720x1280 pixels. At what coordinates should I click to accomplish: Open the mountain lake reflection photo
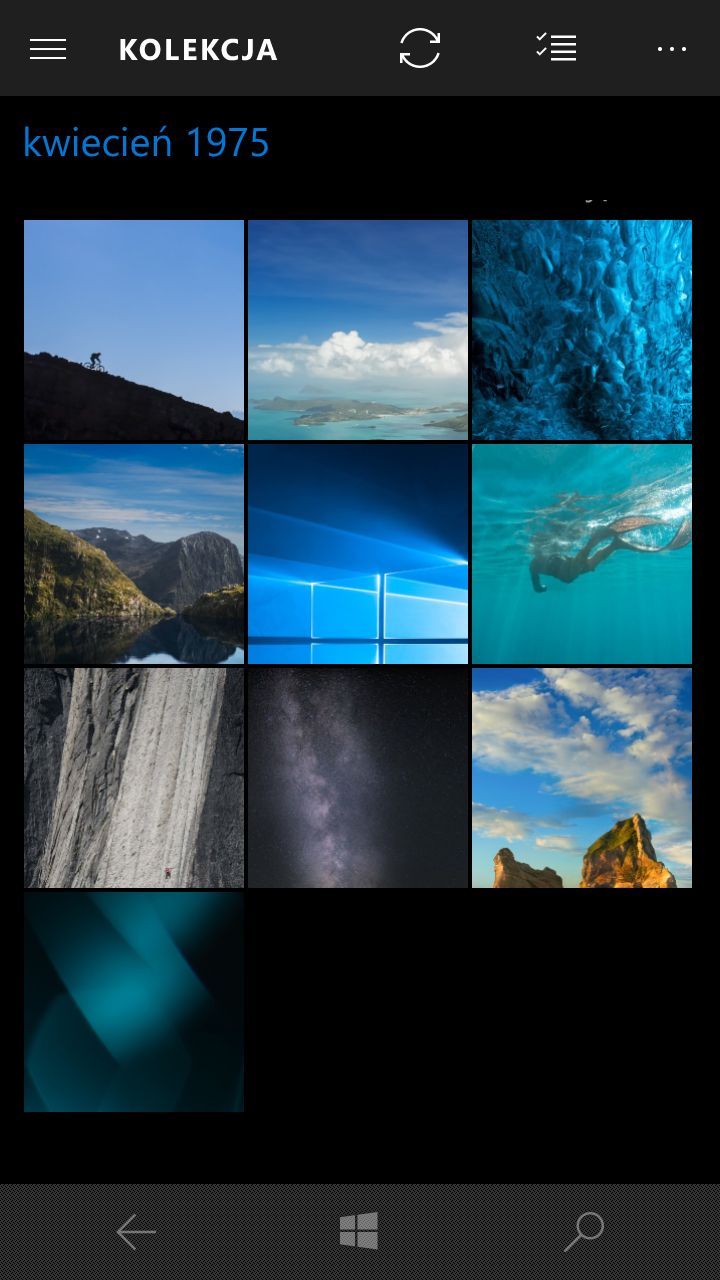[134, 554]
